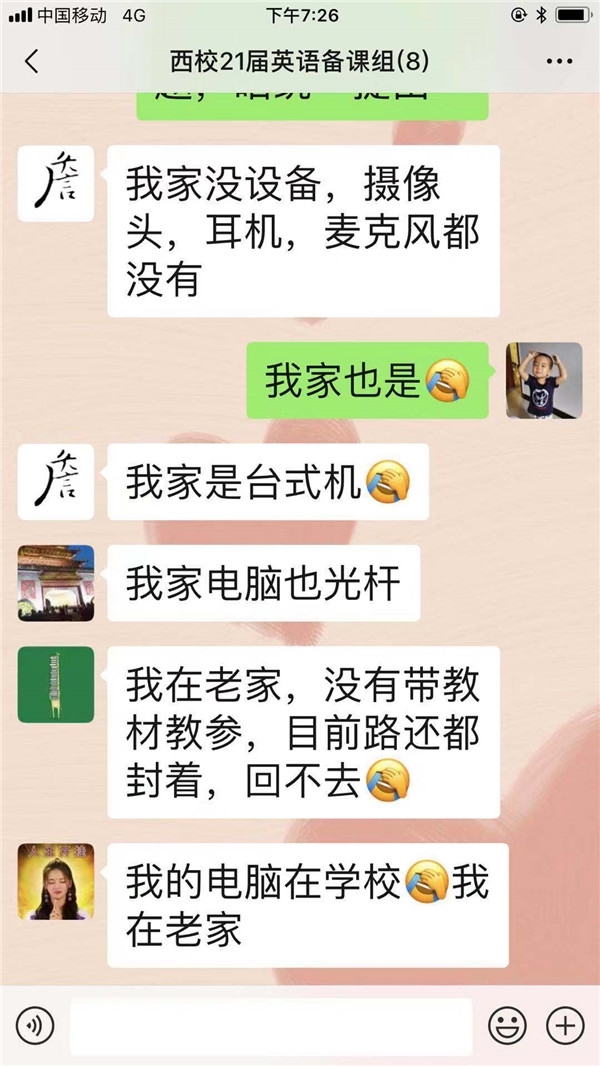
Task: Open the emoji sticker panel
Action: tap(507, 1025)
